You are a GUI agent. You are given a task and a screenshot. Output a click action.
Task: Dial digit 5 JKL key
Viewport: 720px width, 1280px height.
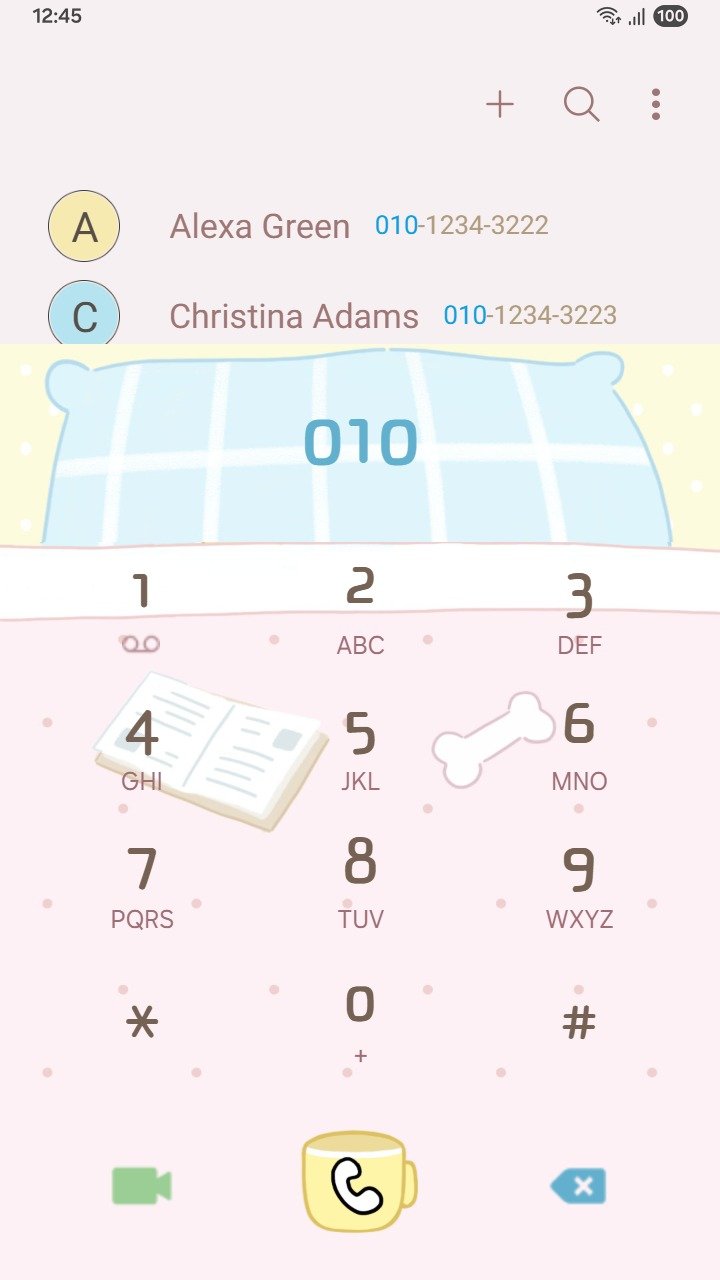click(360, 748)
